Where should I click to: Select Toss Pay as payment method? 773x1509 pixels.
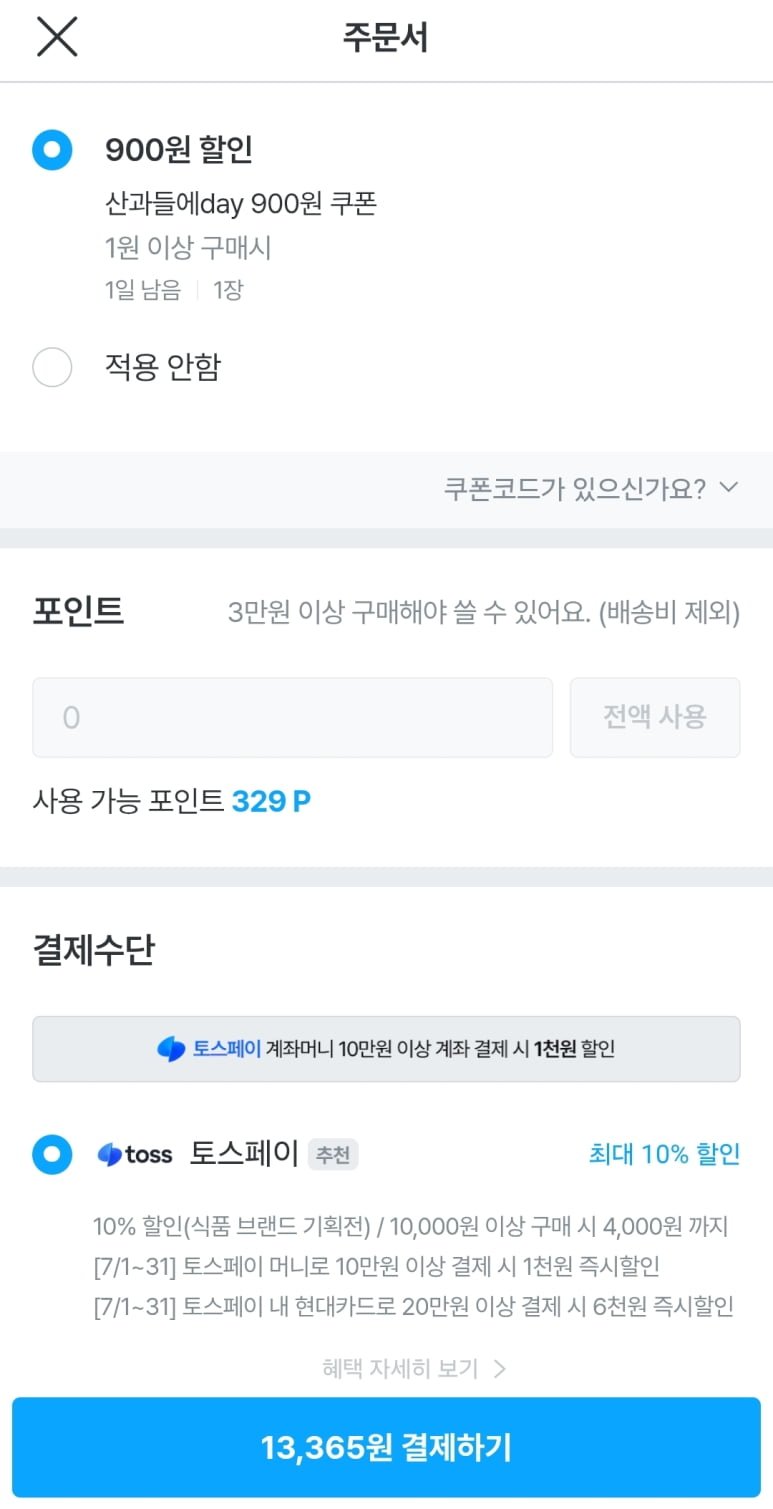52,1155
